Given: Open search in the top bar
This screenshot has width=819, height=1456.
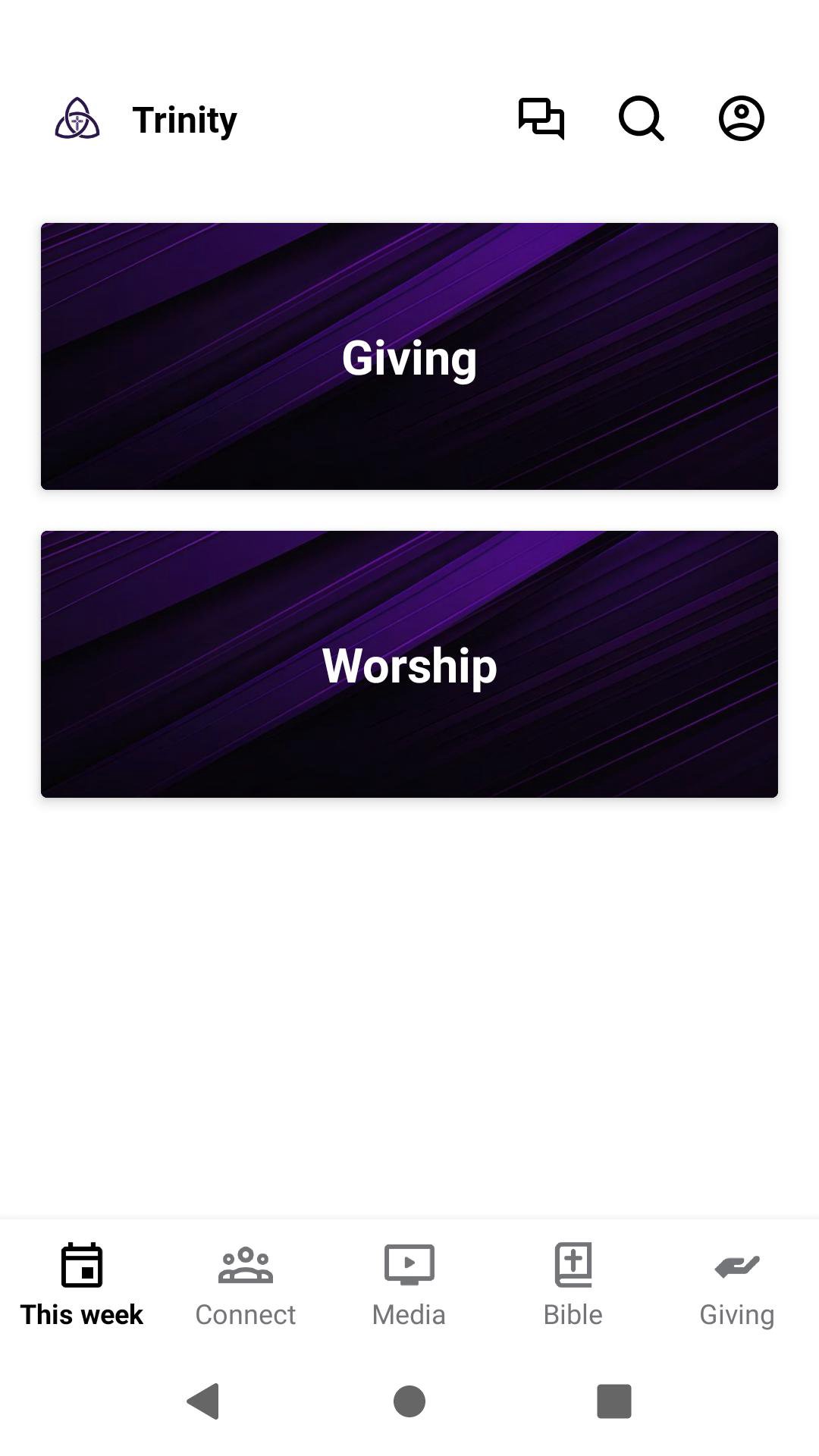Looking at the screenshot, I should (x=641, y=119).
